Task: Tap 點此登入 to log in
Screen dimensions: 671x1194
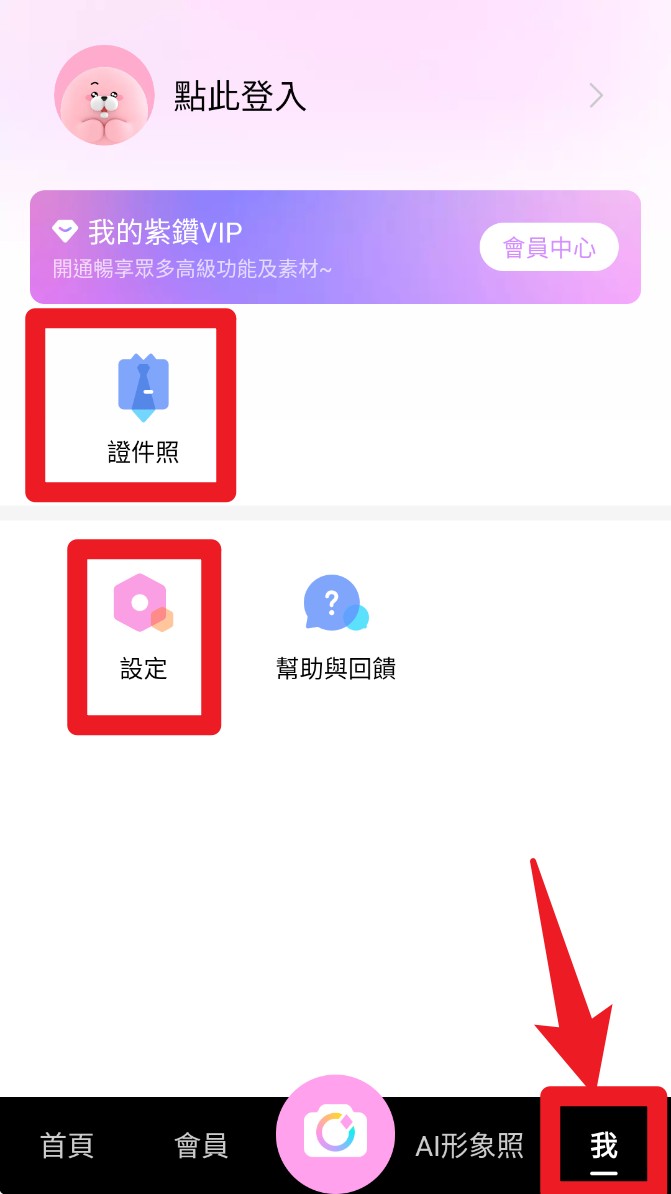Action: (240, 96)
